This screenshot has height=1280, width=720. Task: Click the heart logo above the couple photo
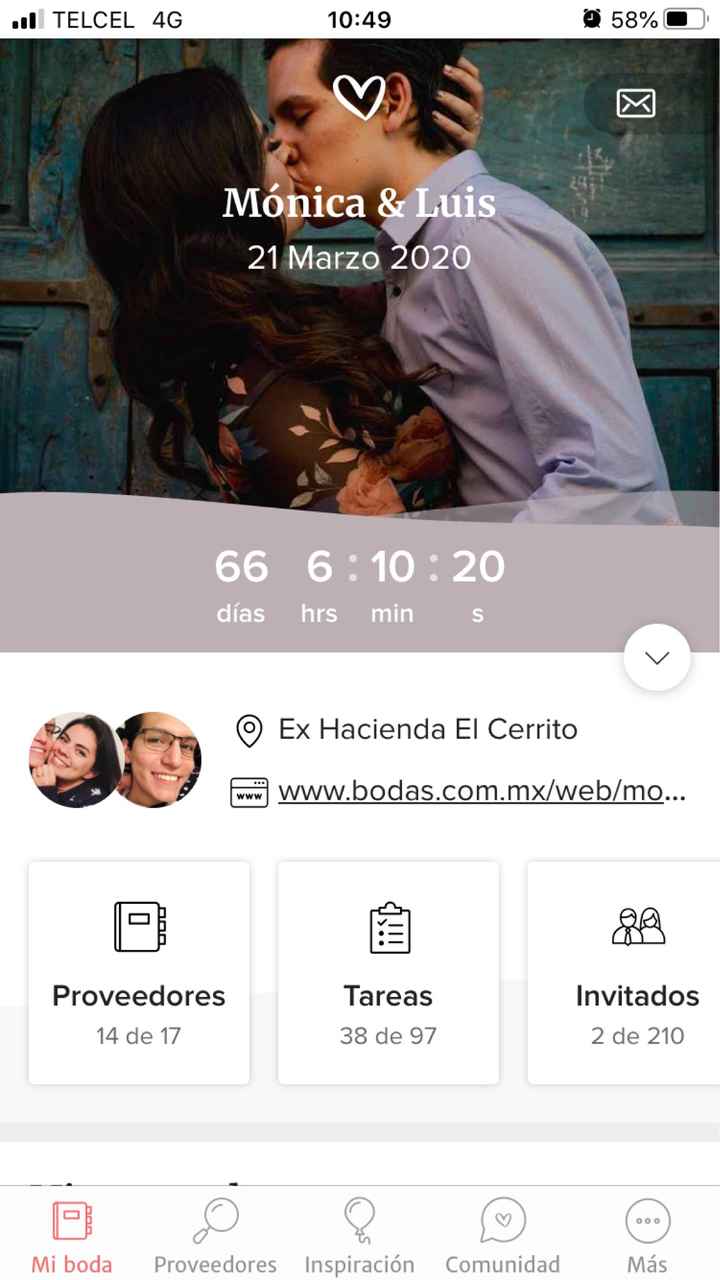coord(361,95)
